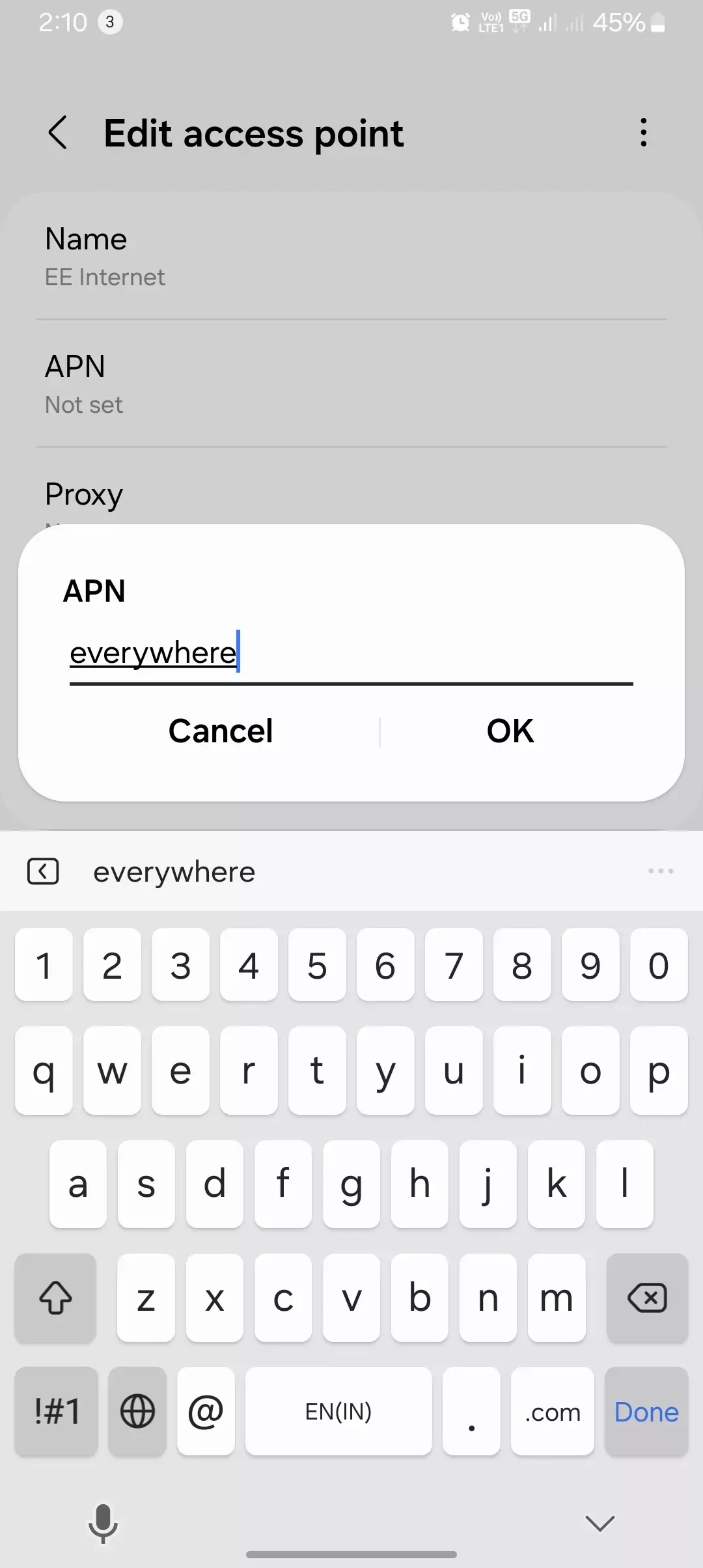Switch to the symbols keyboard

pyautogui.click(x=57, y=1412)
